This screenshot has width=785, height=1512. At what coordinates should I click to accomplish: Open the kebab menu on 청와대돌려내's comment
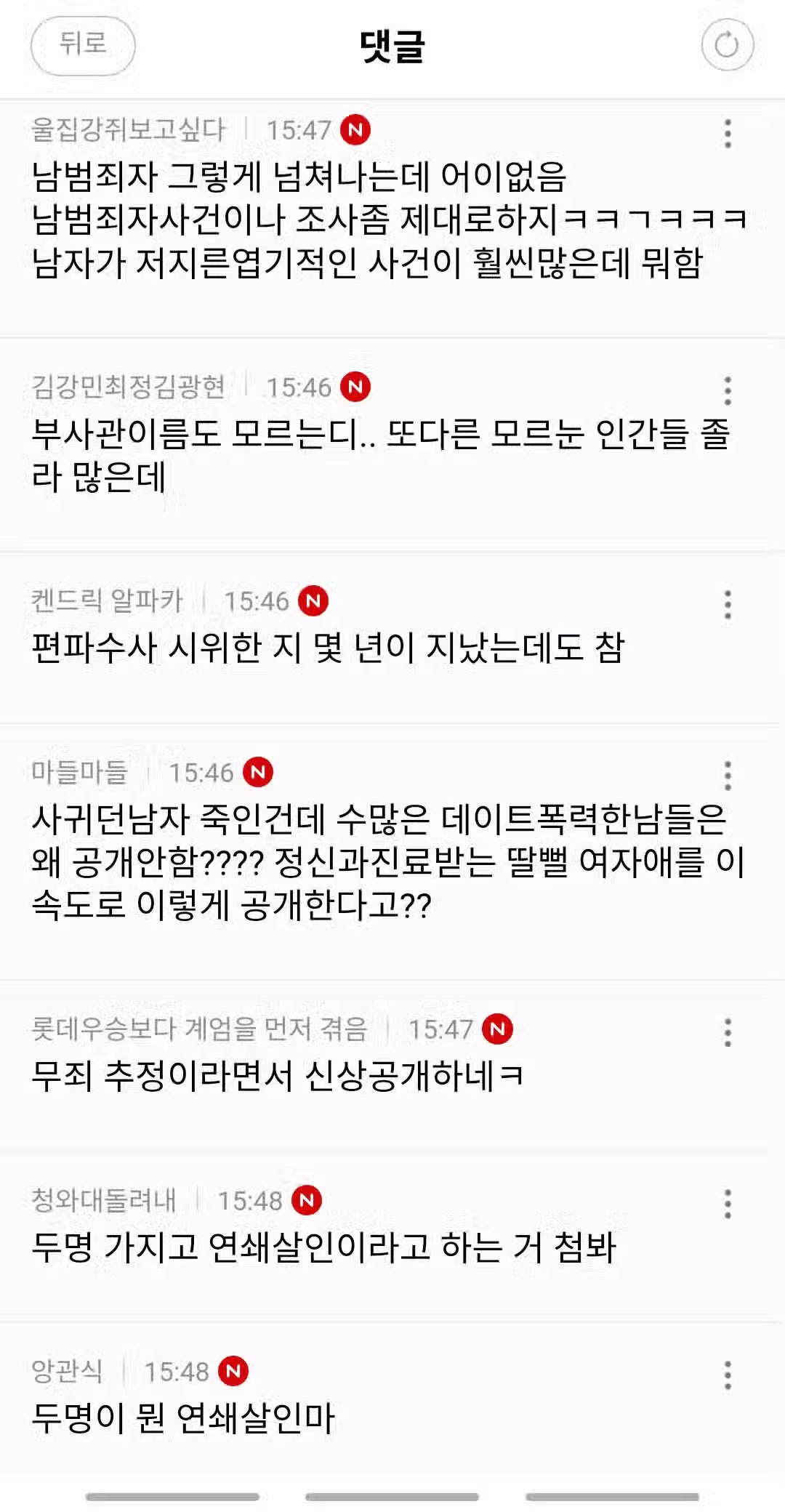coord(727,1202)
